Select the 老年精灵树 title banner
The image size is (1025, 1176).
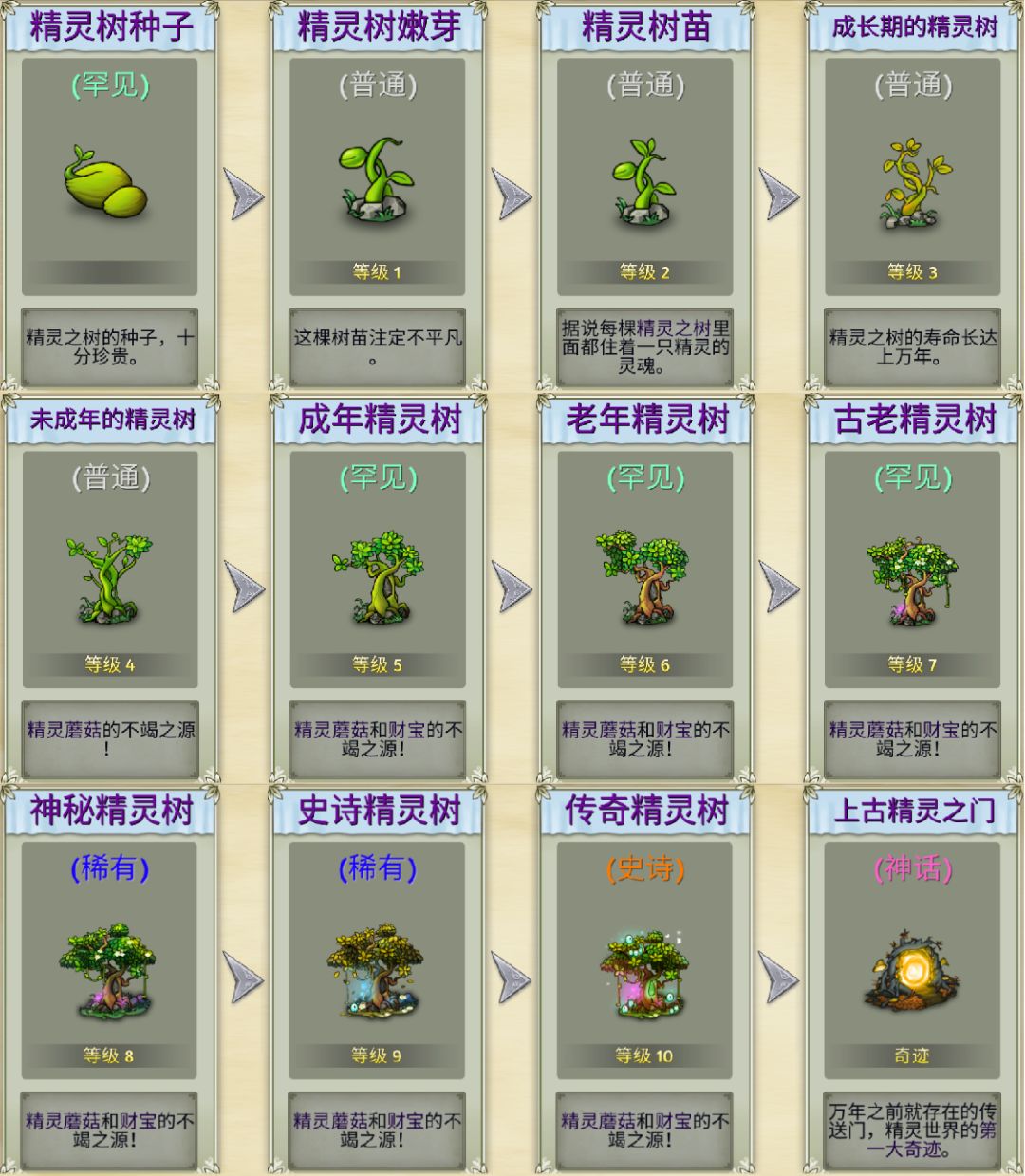click(x=643, y=420)
